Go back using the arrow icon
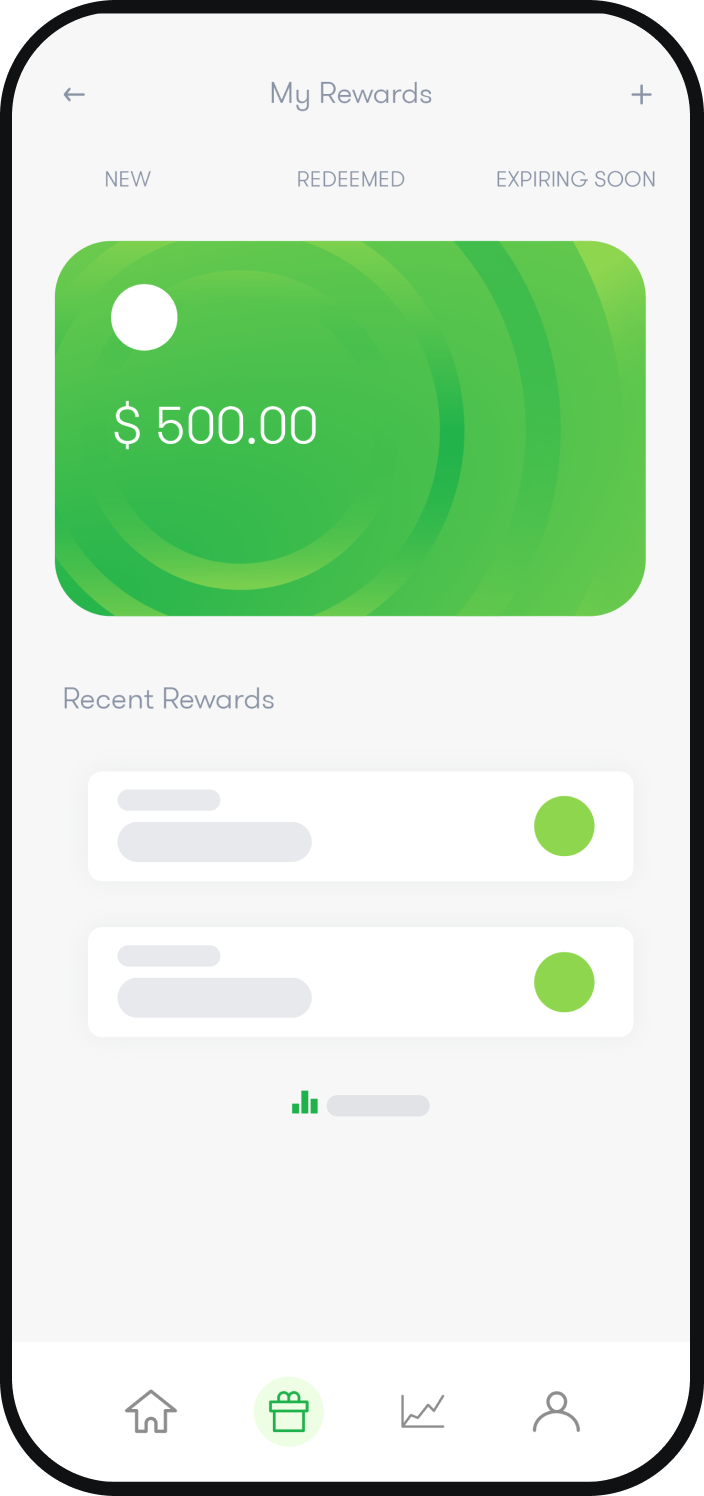Image resolution: width=704 pixels, height=1496 pixels. 74,95
